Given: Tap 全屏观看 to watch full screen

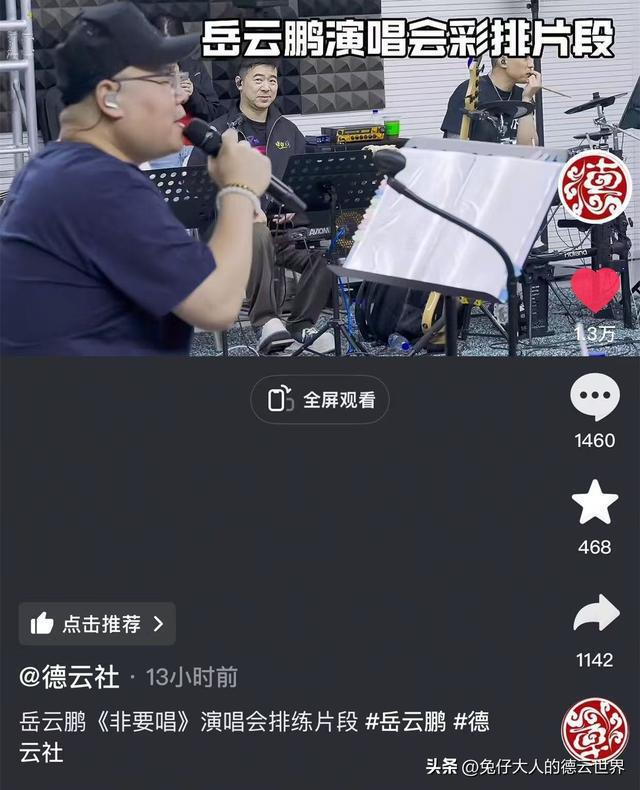Looking at the screenshot, I should tap(320, 400).
